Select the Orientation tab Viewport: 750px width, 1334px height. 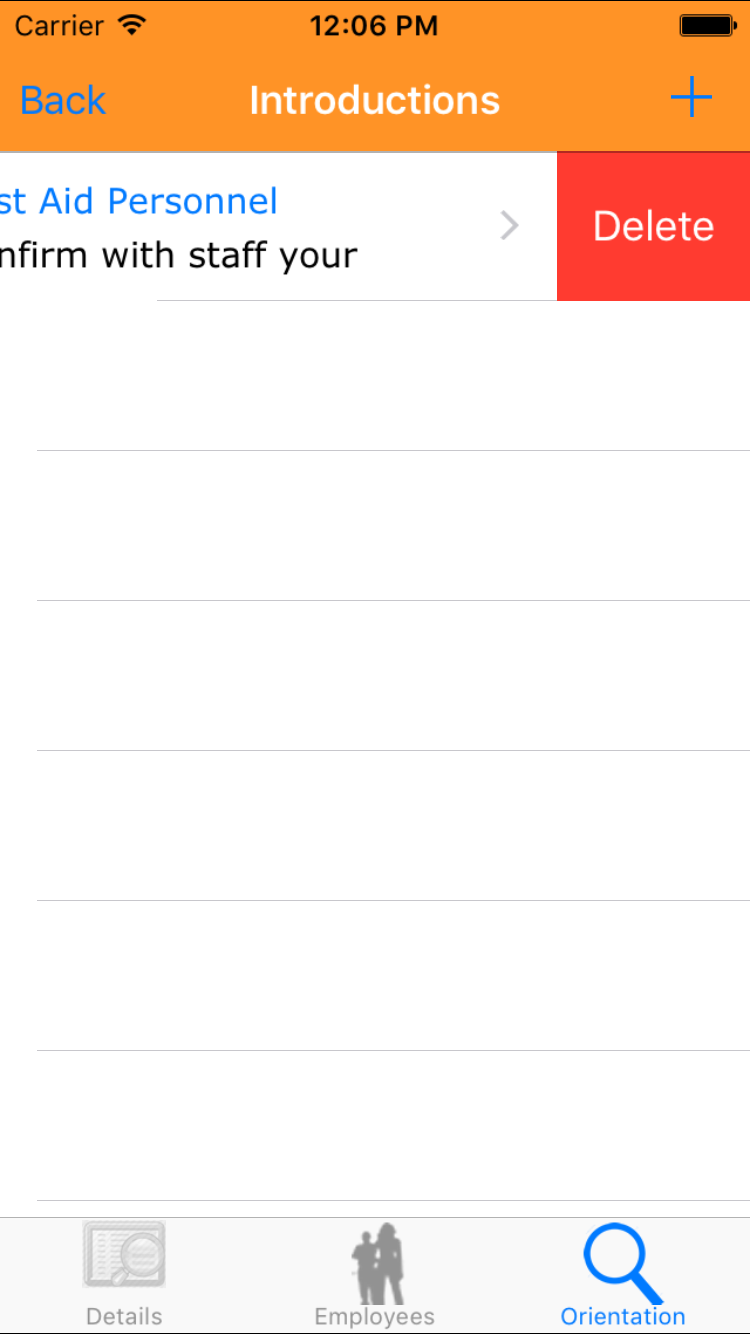point(623,1274)
